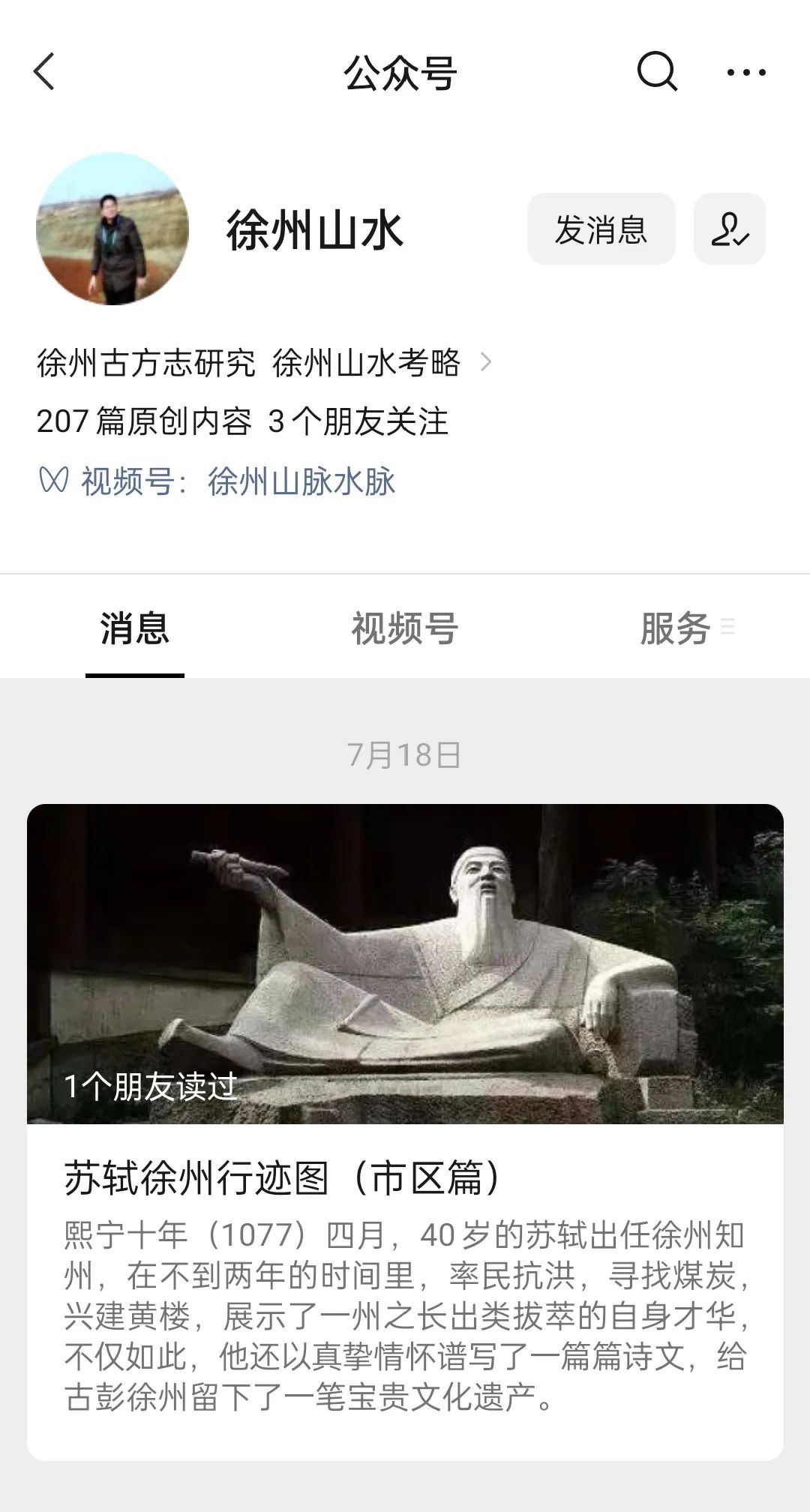
Task: View the 徐州山水 profile avatar
Action: pos(112,229)
